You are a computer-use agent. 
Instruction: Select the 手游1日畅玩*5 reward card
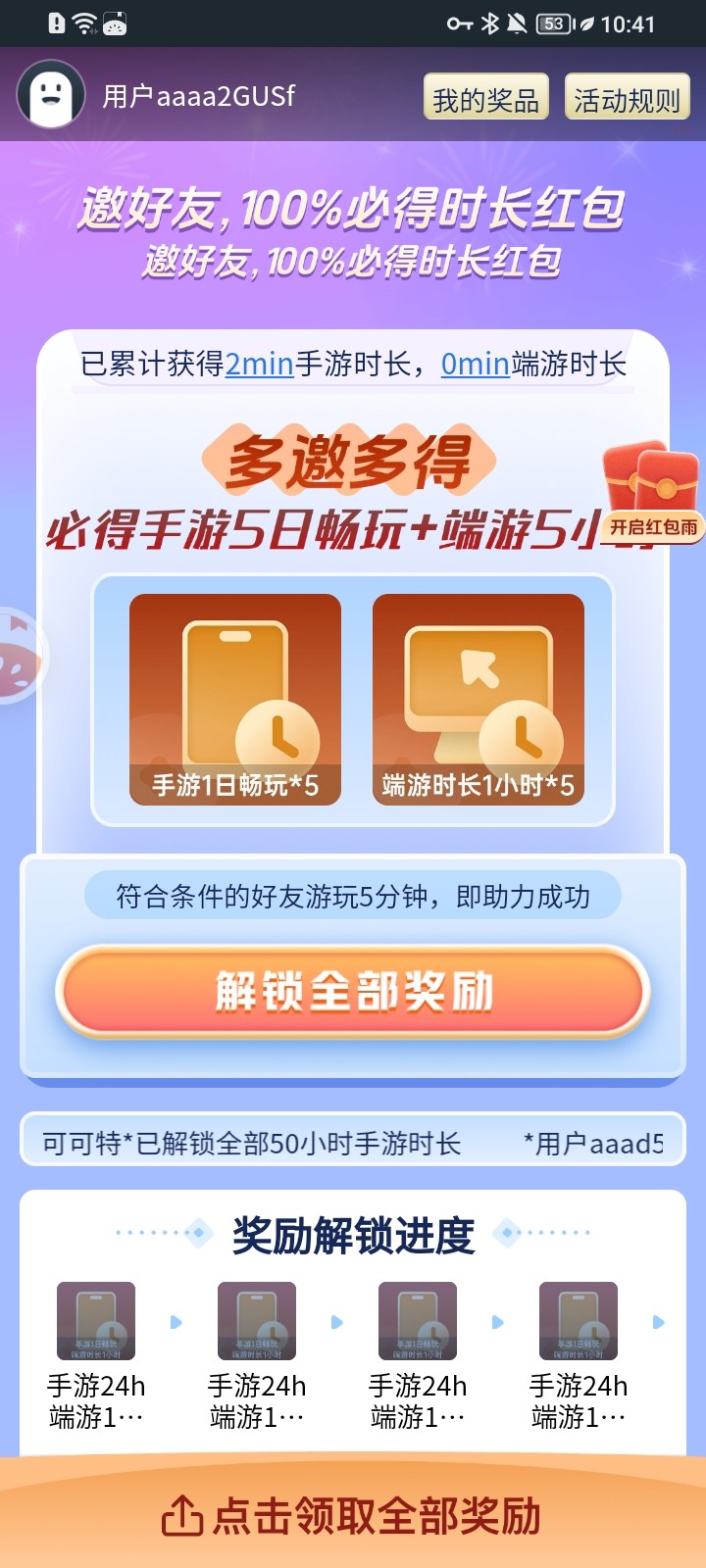[235, 700]
